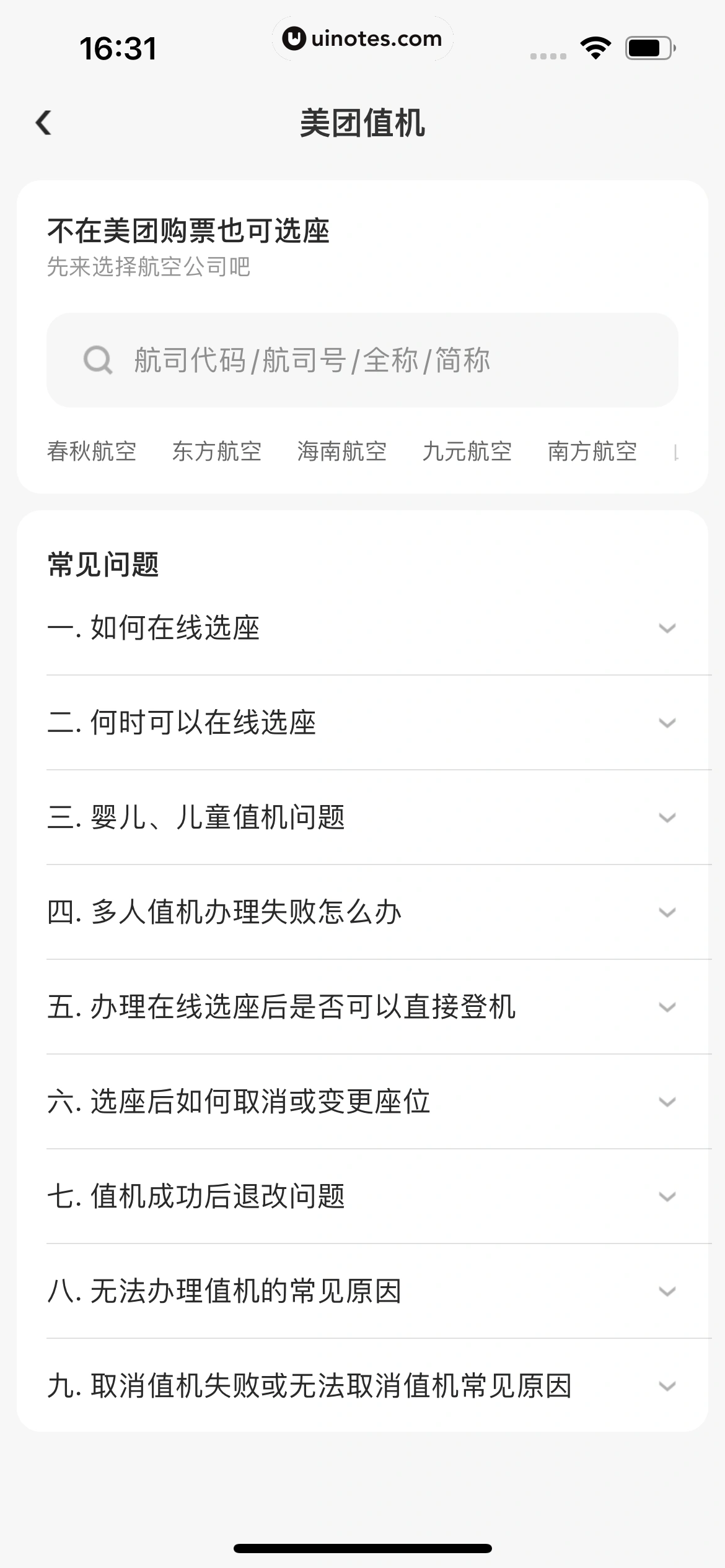Viewport: 725px width, 1568px height.
Task: Open 值机成功后退改问题 details
Action: pos(362,1196)
